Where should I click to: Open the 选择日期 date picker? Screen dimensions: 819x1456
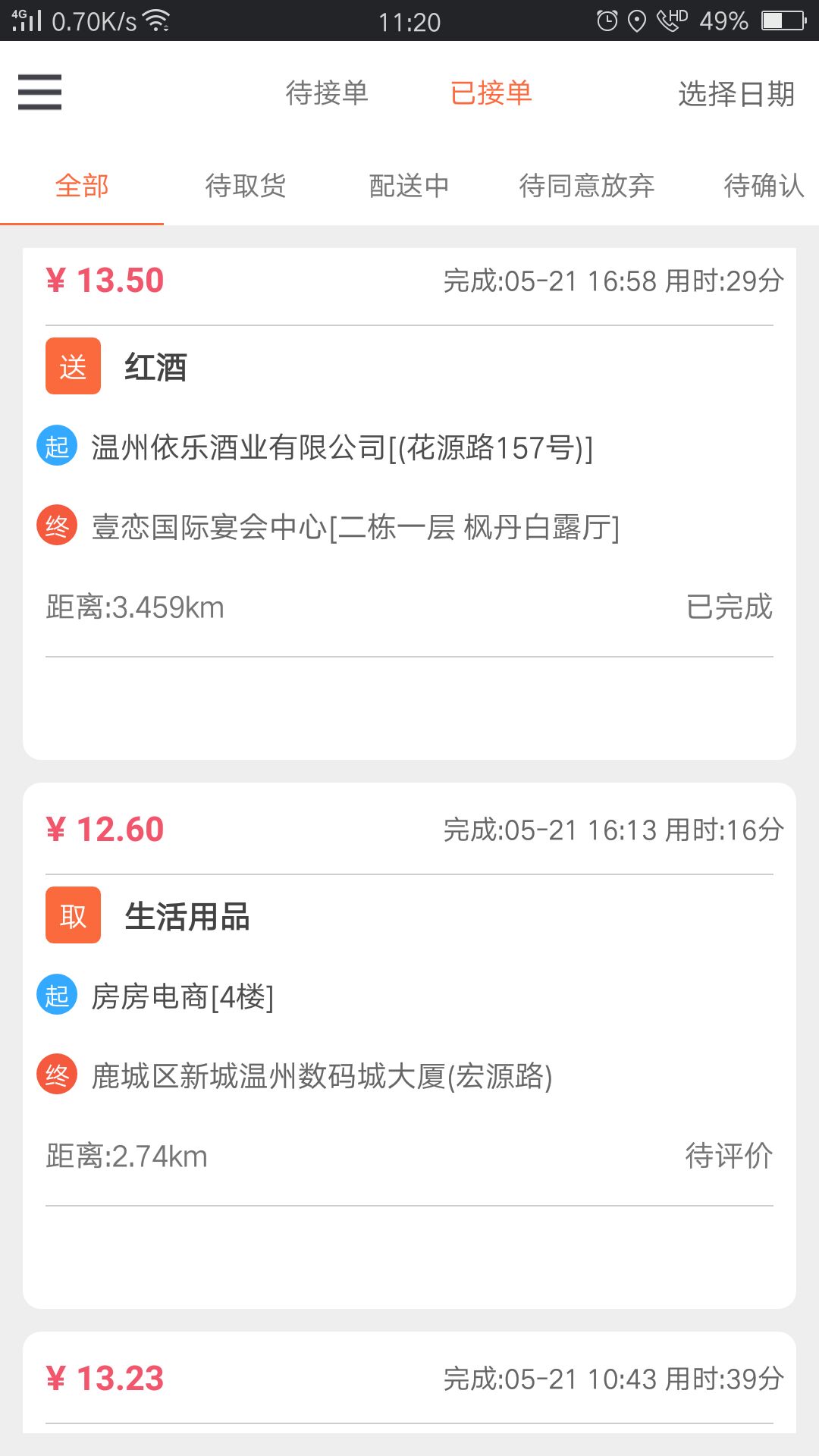(736, 93)
